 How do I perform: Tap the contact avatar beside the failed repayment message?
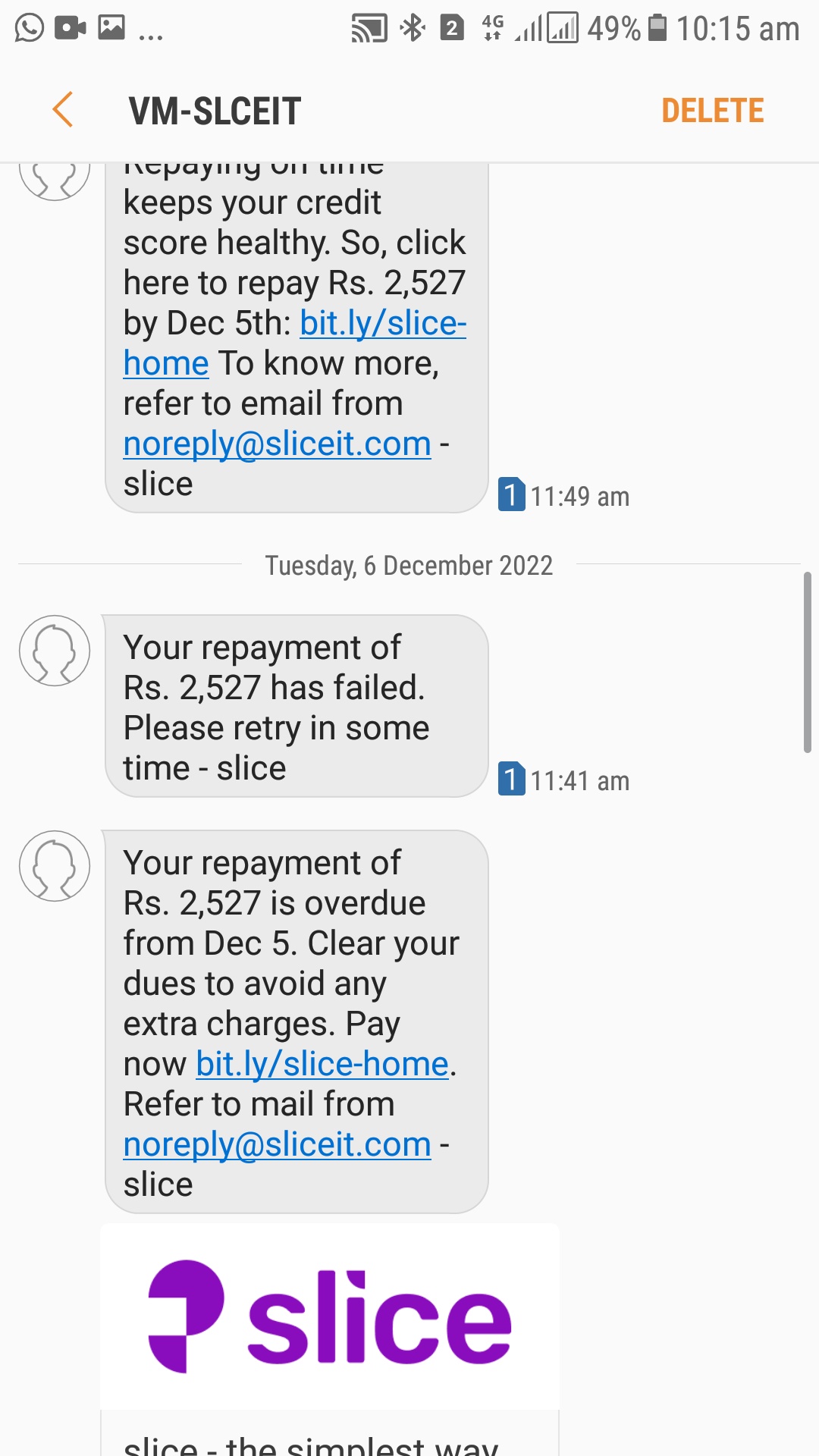pyautogui.click(x=55, y=651)
